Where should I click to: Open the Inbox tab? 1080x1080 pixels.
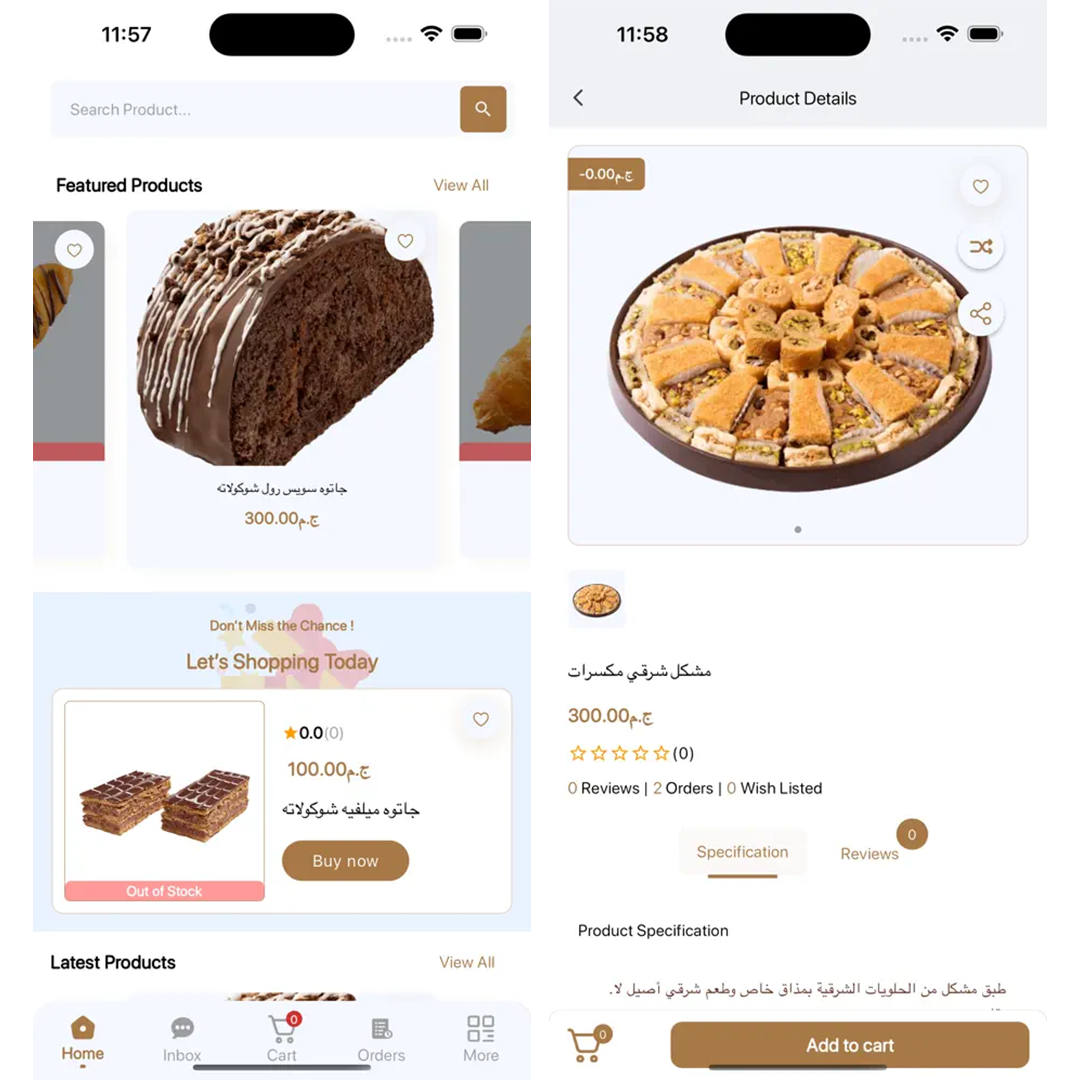pos(182,1039)
